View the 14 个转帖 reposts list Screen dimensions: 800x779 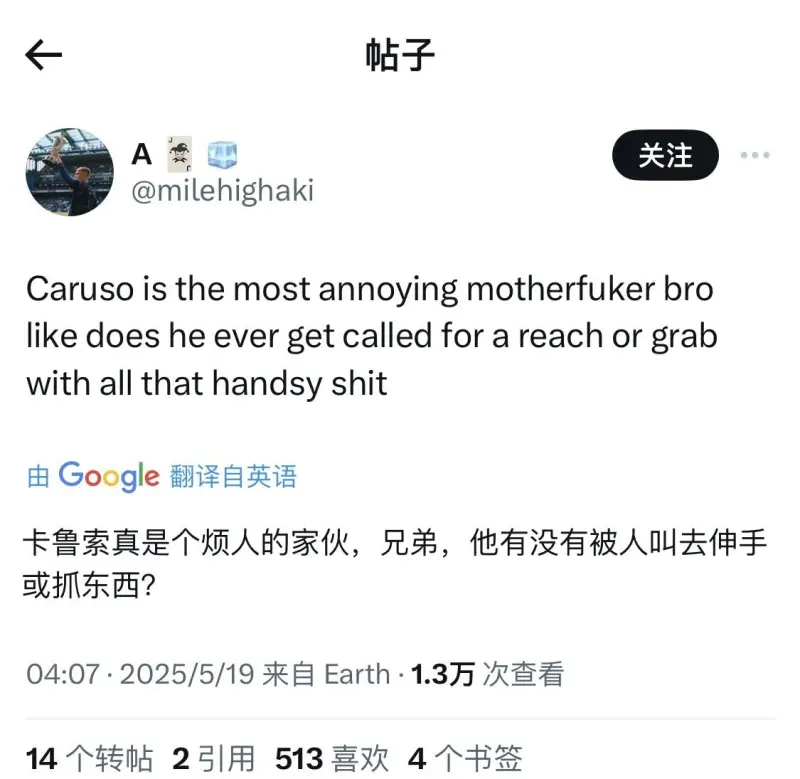[90, 758]
